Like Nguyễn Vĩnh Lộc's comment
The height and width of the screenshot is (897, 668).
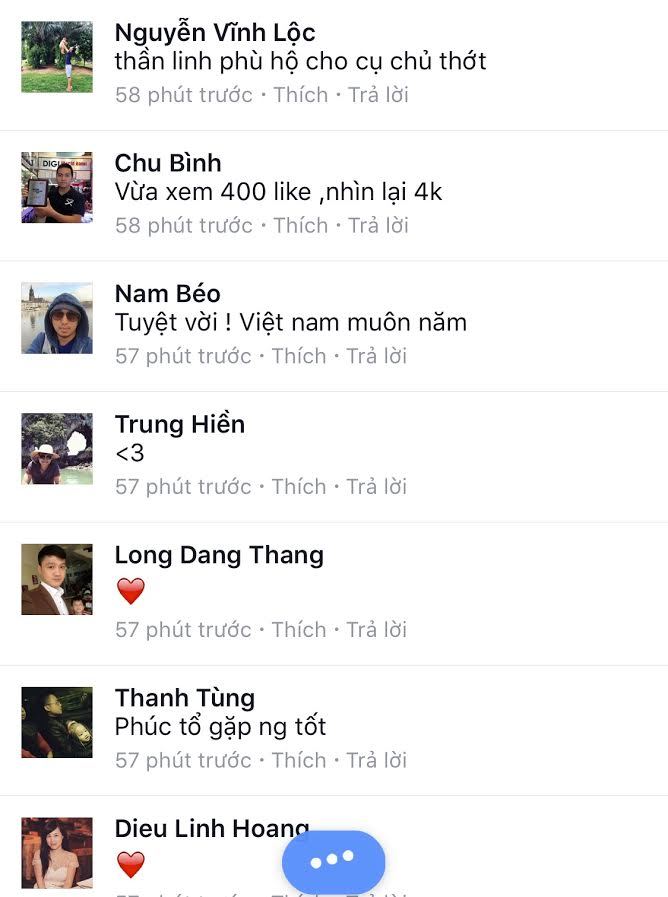(300, 95)
